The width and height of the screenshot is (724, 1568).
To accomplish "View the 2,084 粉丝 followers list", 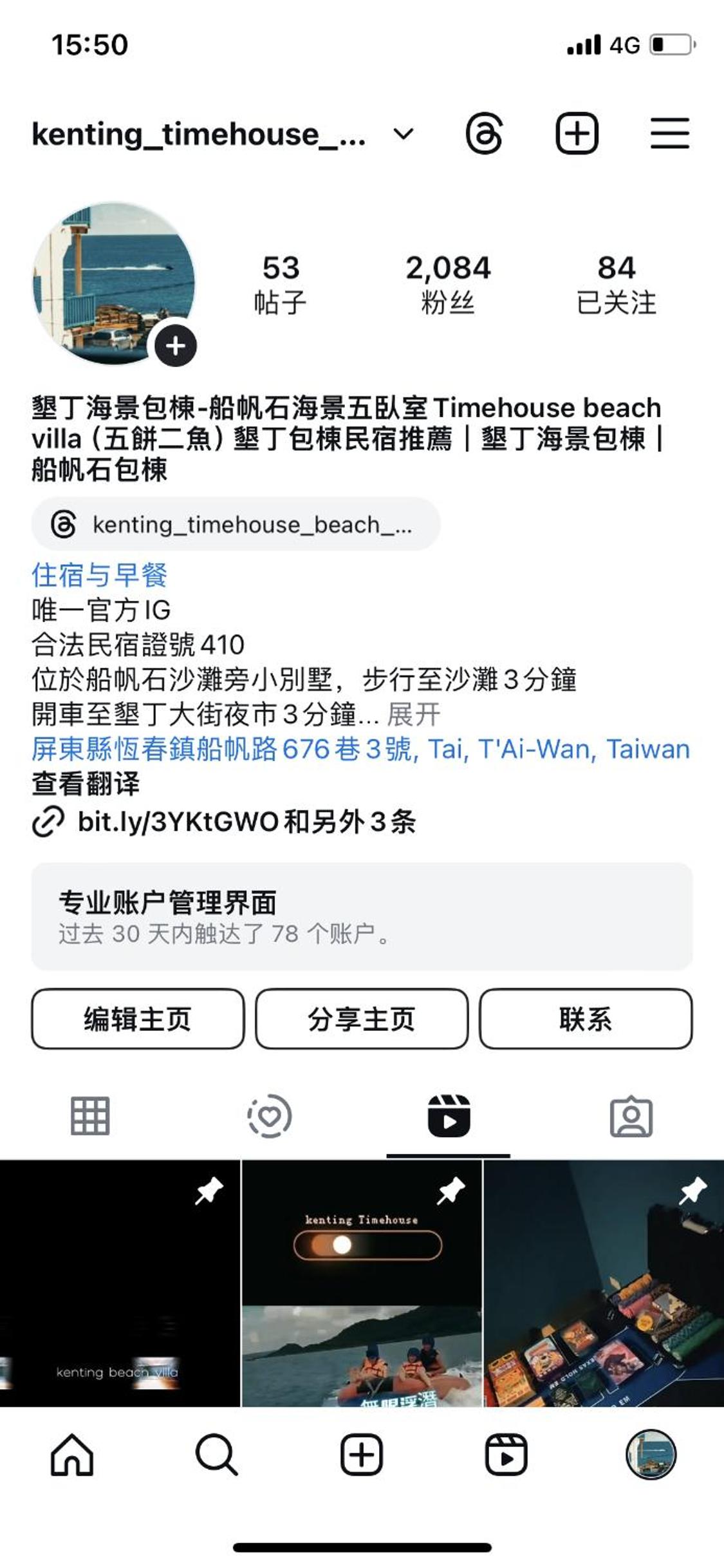I will click(x=448, y=284).
